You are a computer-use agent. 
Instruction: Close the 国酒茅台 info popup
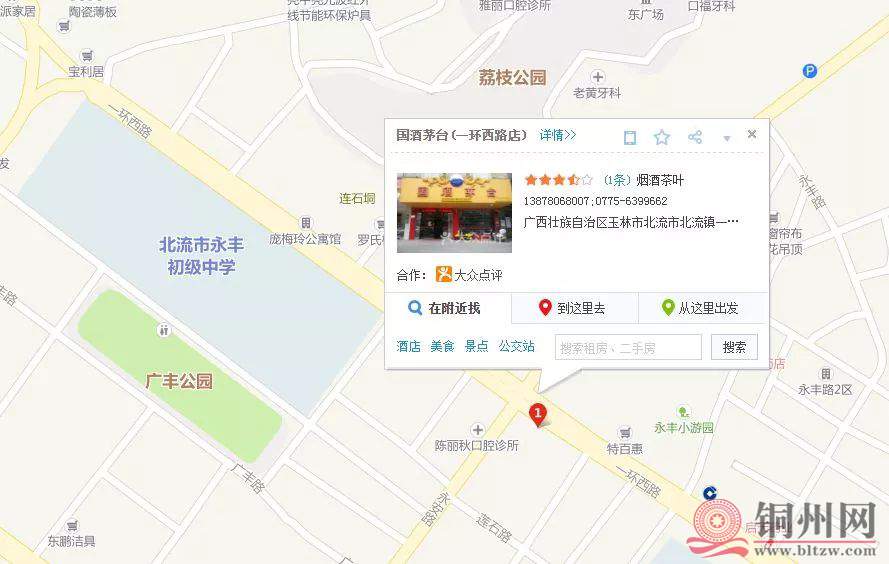752,134
